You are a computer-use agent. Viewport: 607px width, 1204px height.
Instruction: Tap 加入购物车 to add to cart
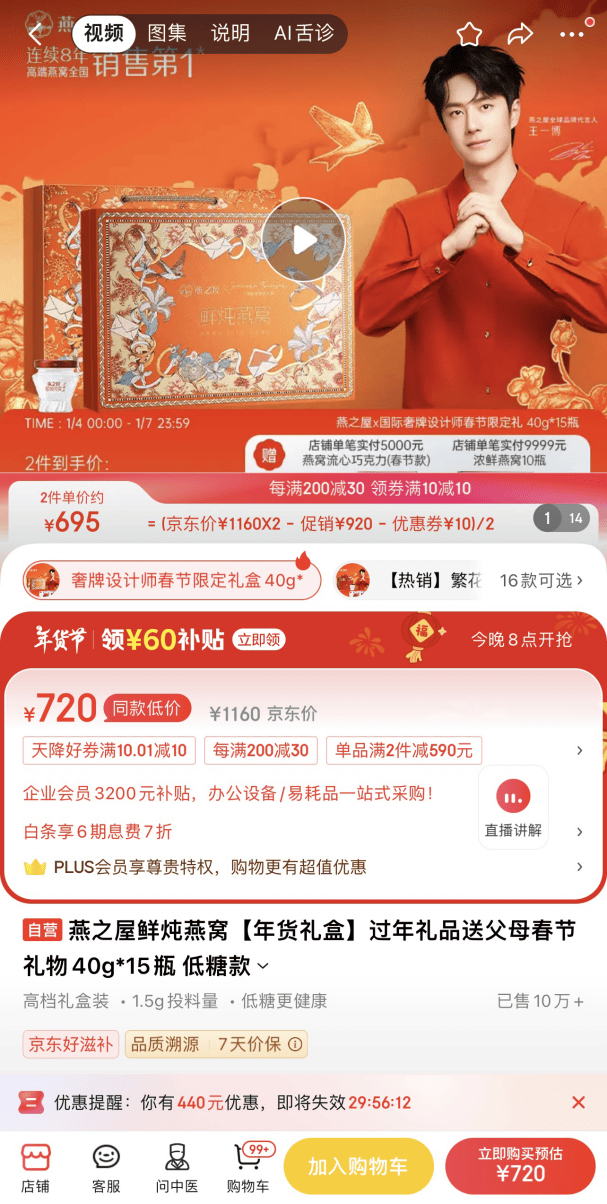click(x=359, y=1166)
